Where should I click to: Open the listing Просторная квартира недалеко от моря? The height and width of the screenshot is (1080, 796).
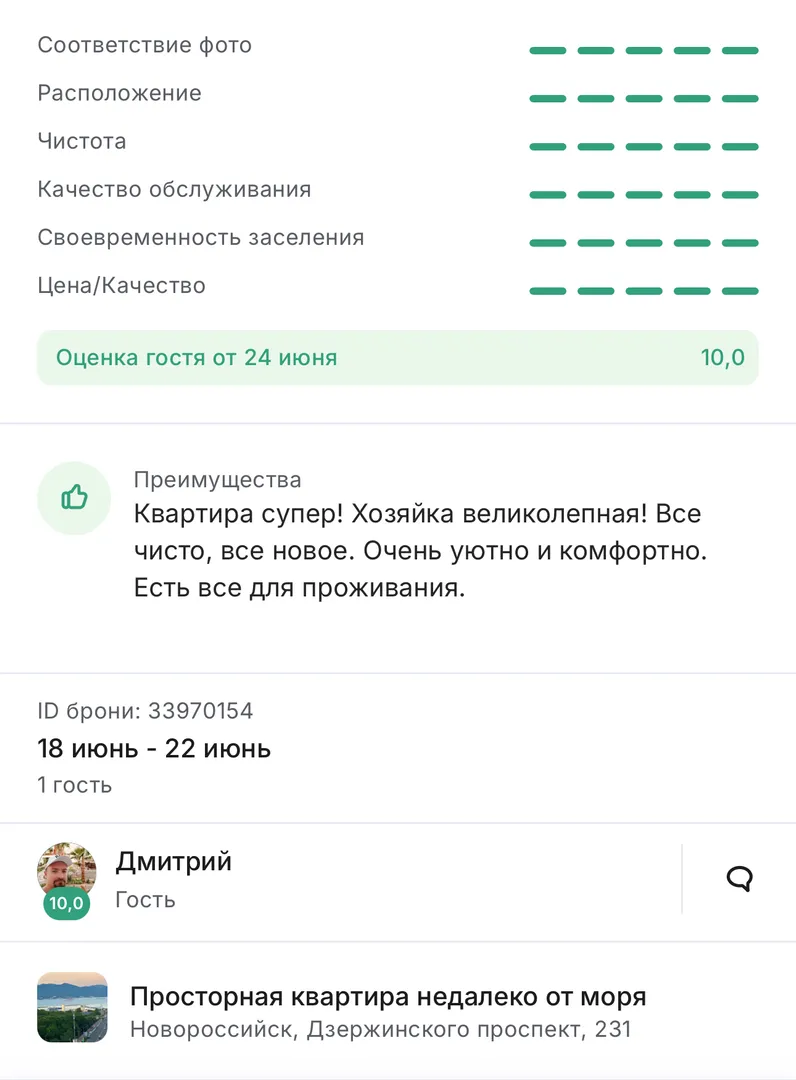click(388, 1010)
